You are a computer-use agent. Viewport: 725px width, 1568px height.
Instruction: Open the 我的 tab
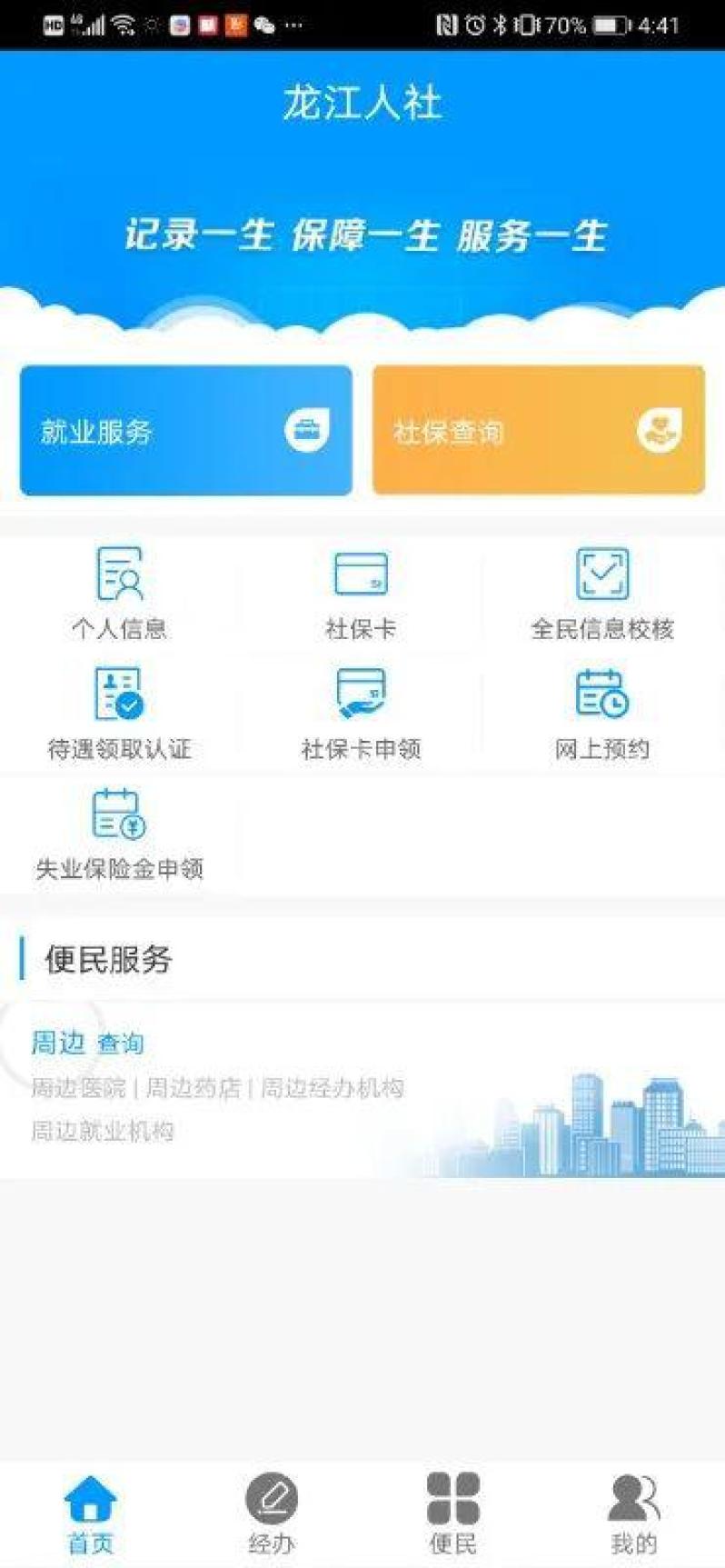pos(633,1513)
